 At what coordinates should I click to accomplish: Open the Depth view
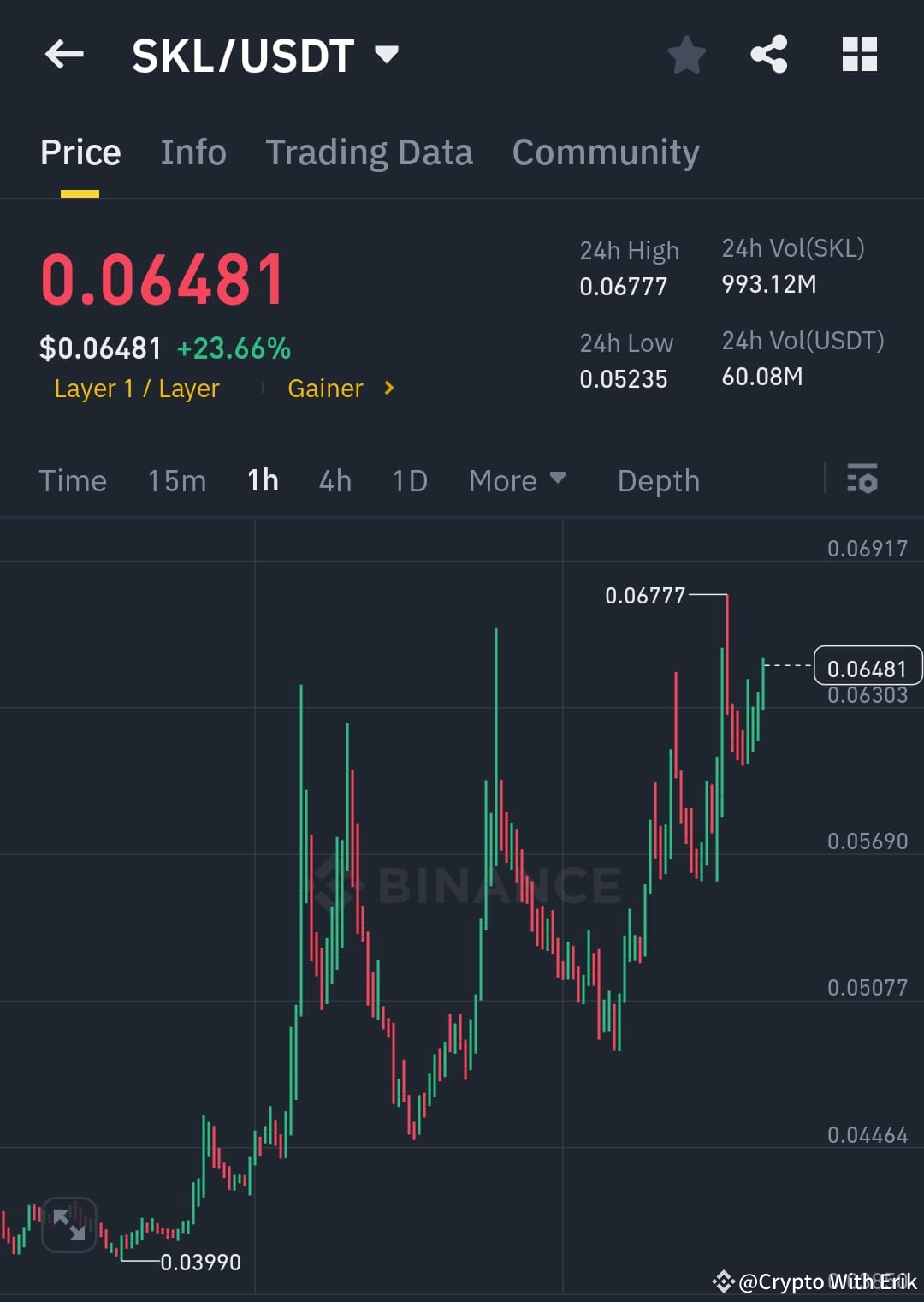[658, 480]
